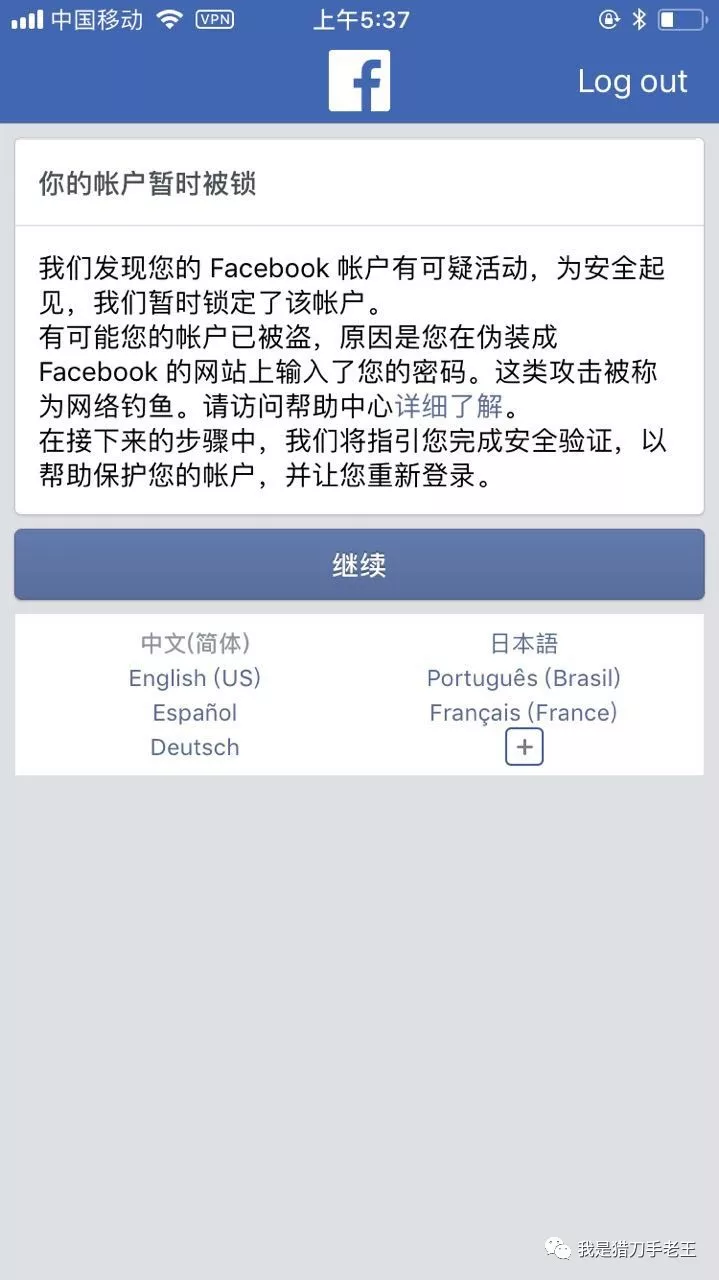Select 中文(简体) language

coord(195,643)
